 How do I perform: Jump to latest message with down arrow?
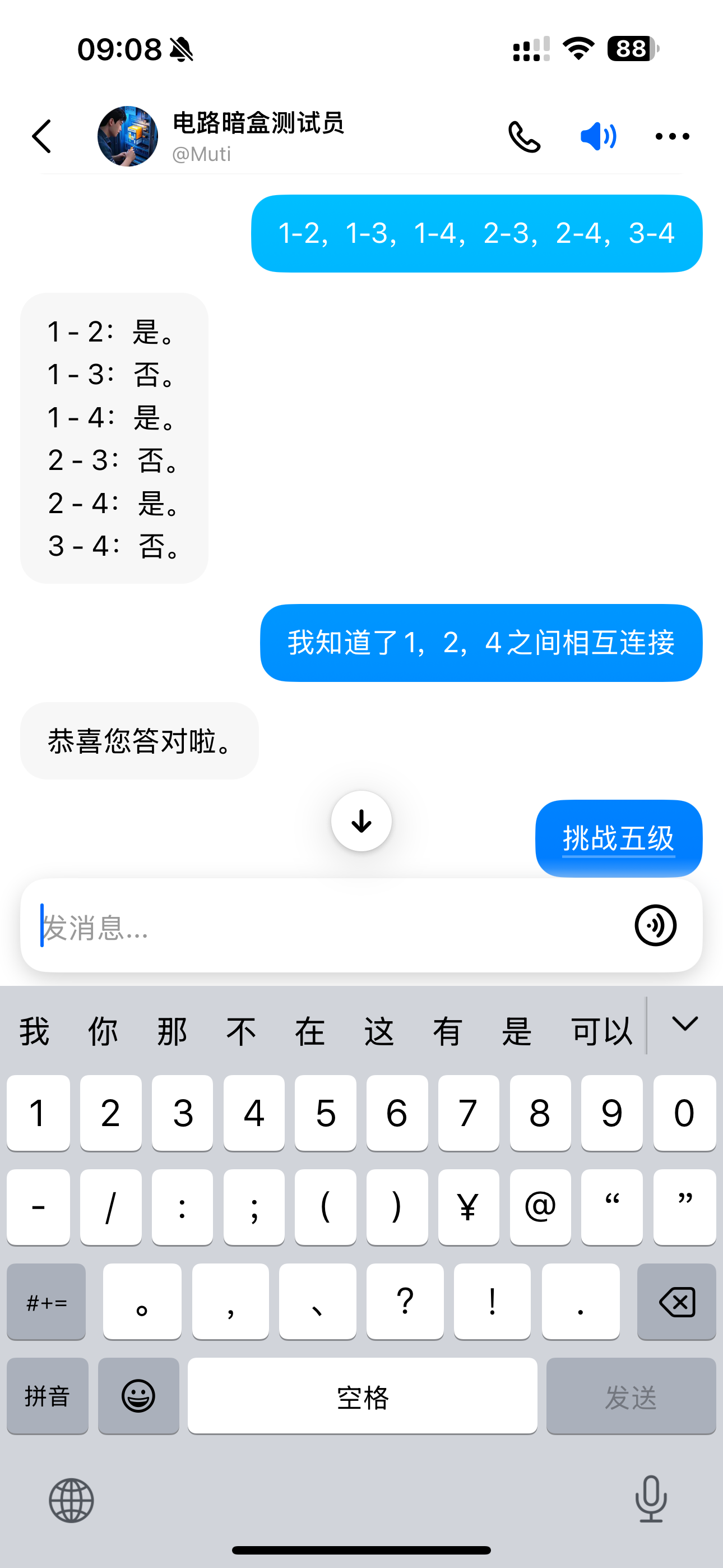[361, 821]
